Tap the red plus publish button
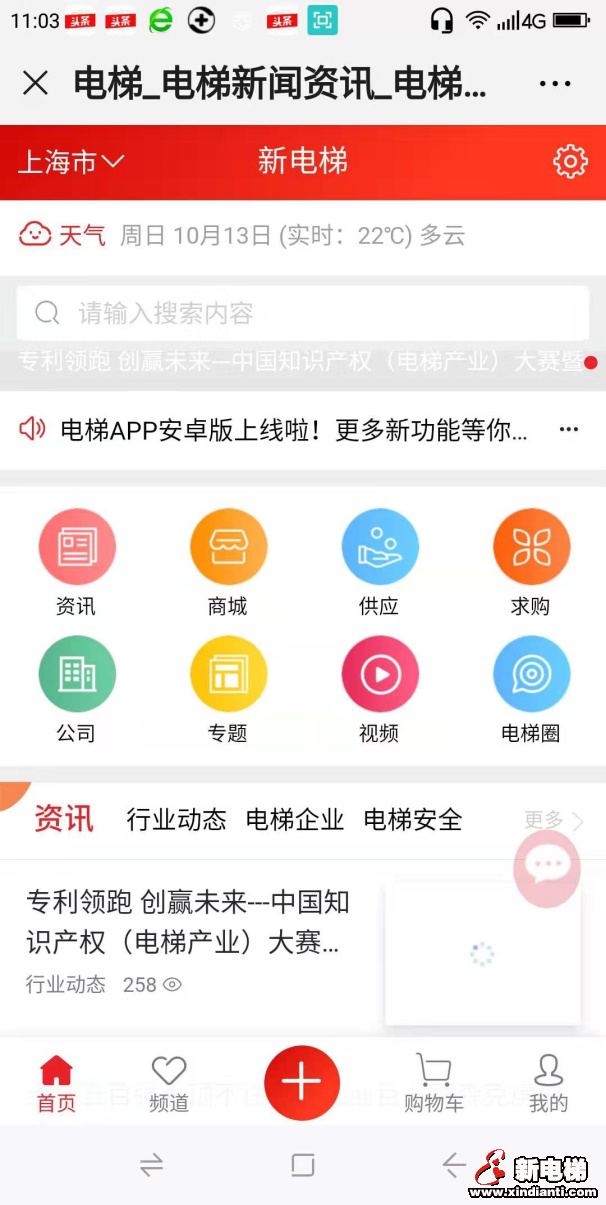606x1205 pixels. tap(302, 1083)
